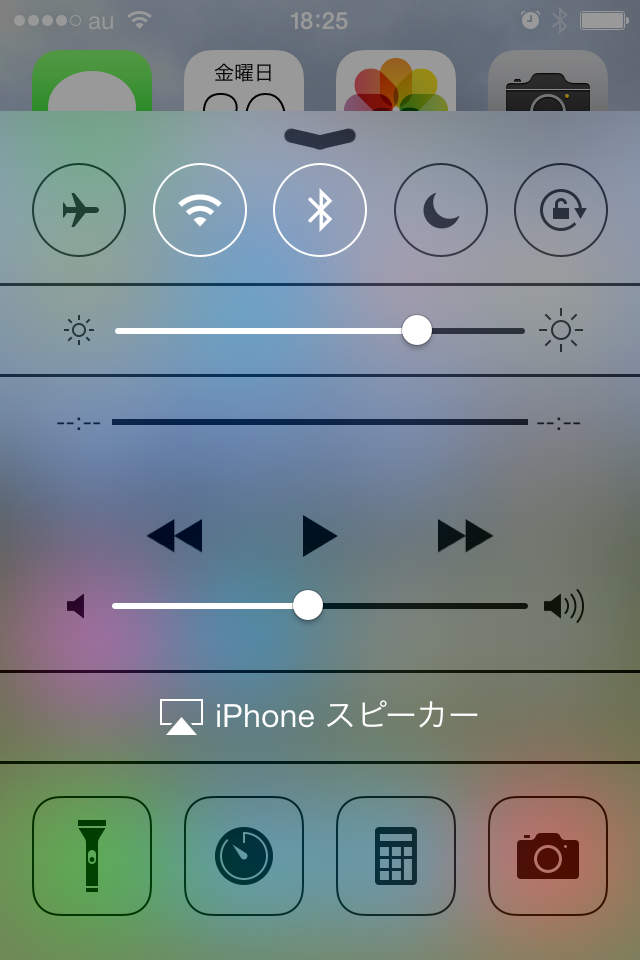Viewport: 640px width, 960px height.
Task: Disable Bluetooth
Action: click(320, 210)
